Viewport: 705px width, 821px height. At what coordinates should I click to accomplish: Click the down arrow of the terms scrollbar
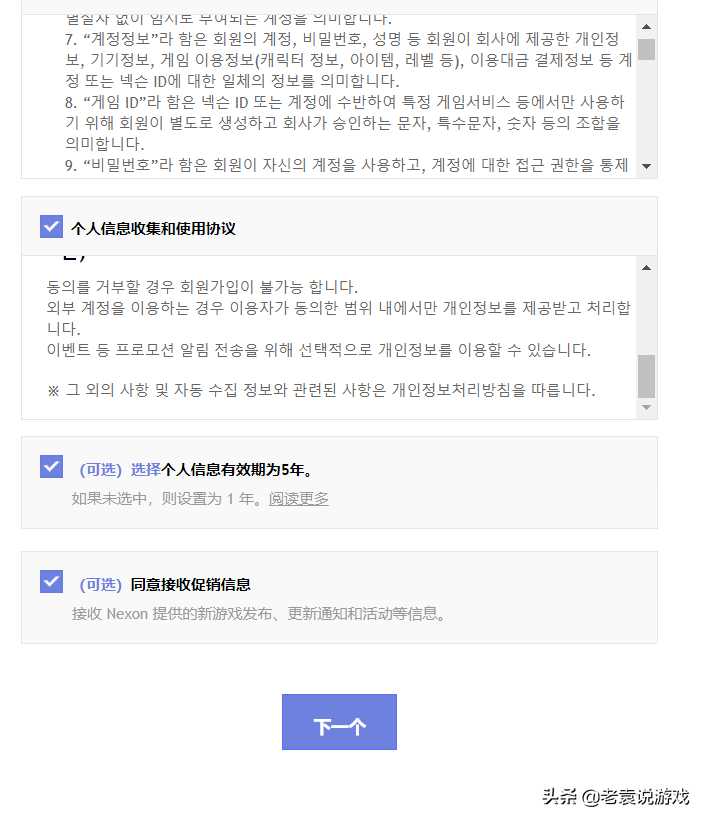tap(646, 166)
